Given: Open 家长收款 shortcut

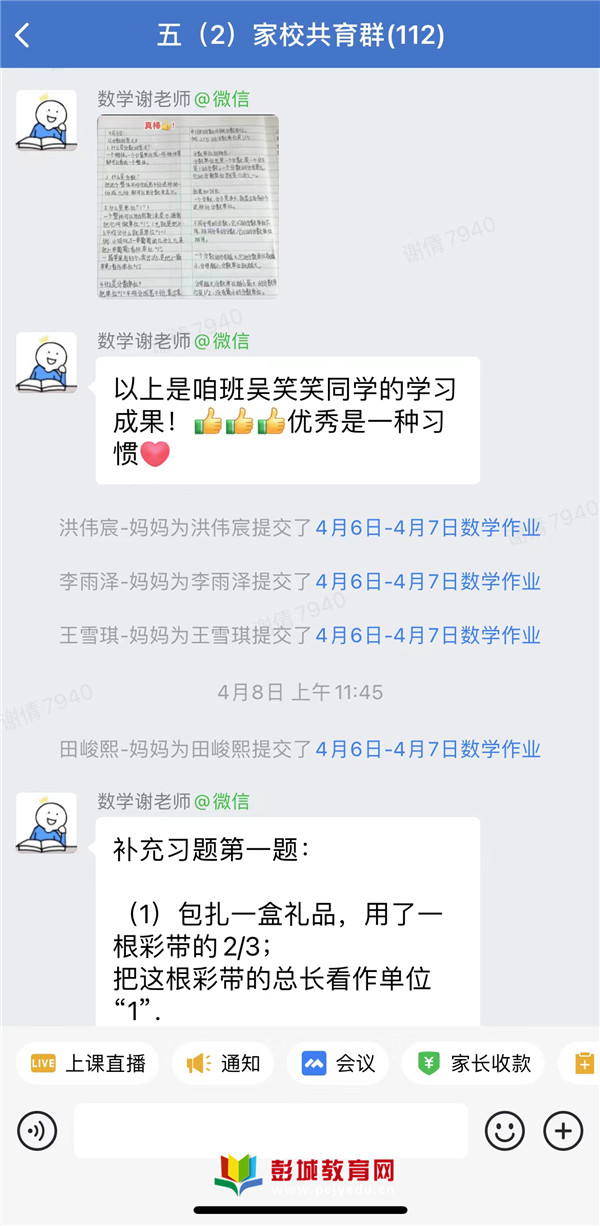Looking at the screenshot, I should point(473,1063).
